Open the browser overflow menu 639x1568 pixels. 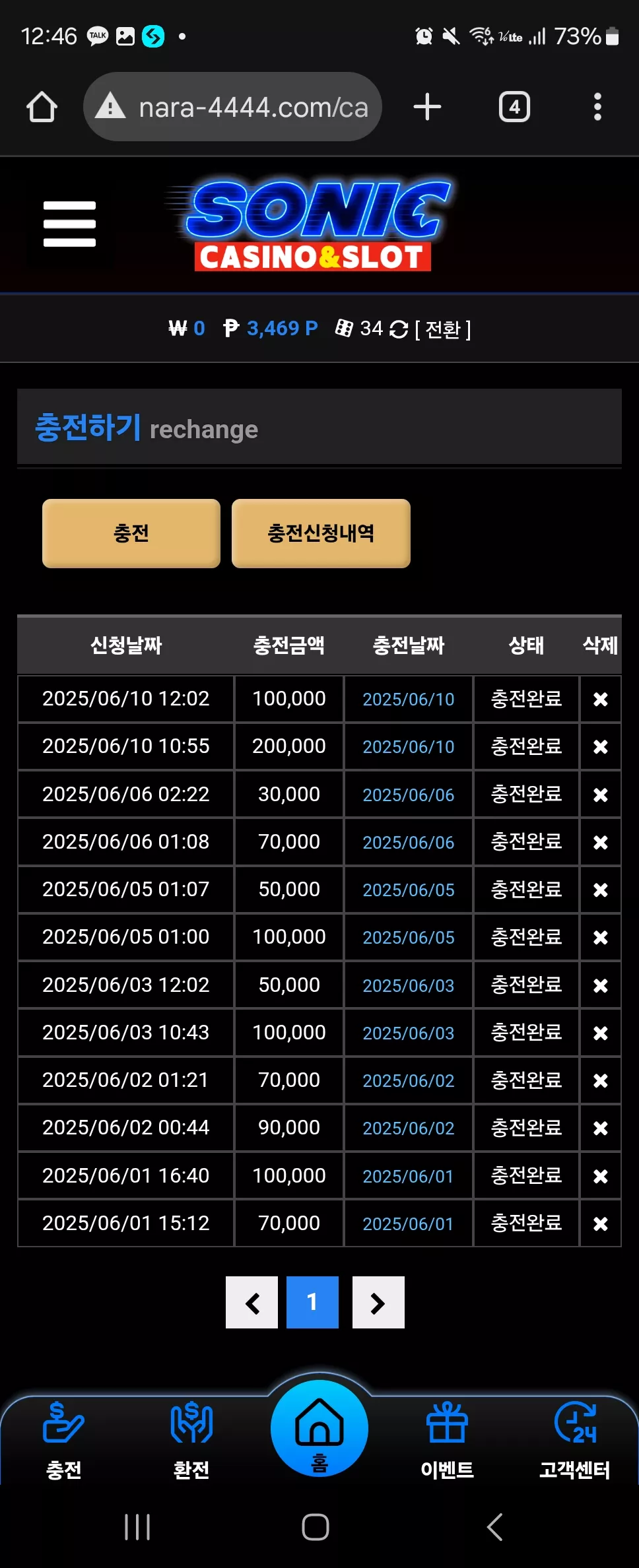pyautogui.click(x=597, y=107)
